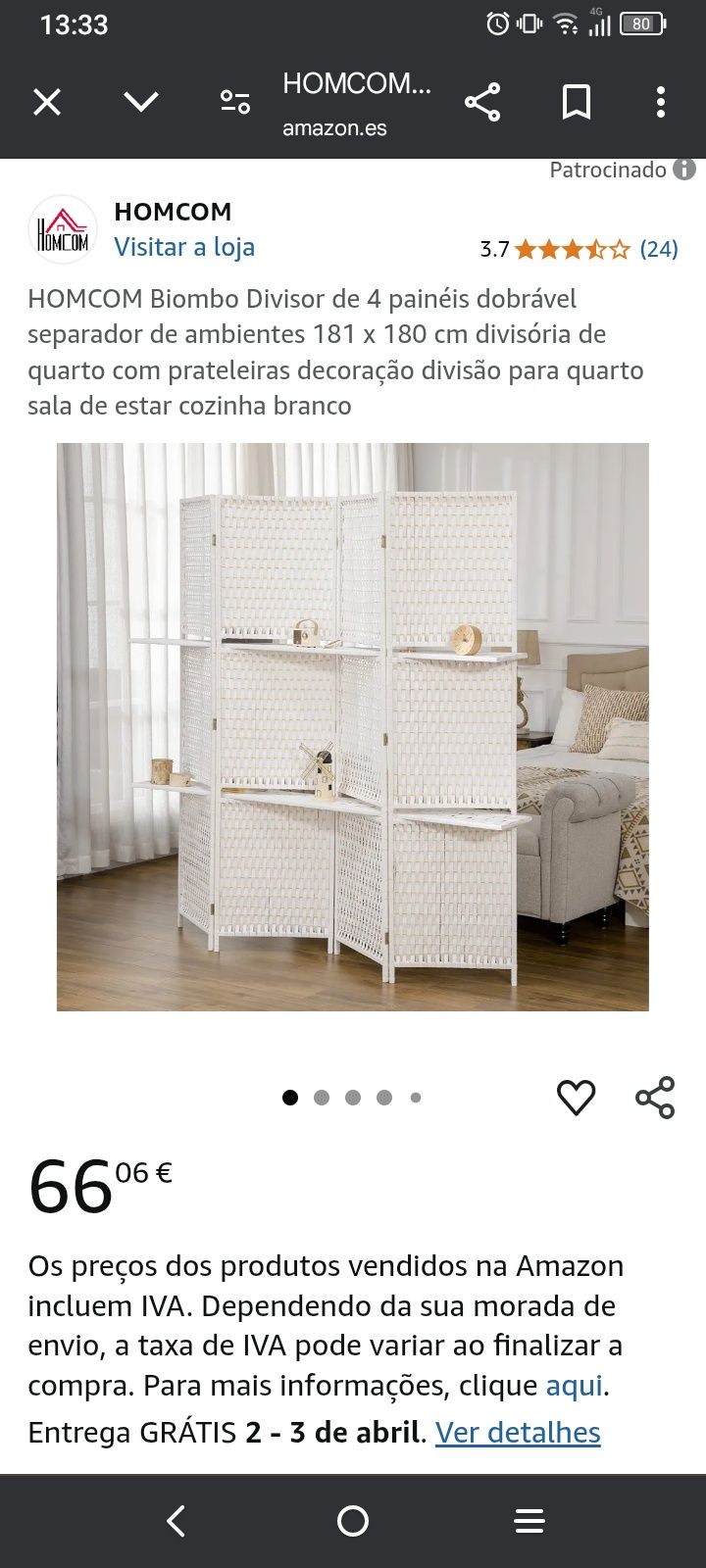Open recent apps from navigation bar
The width and height of the screenshot is (706, 1568).
(529, 1521)
